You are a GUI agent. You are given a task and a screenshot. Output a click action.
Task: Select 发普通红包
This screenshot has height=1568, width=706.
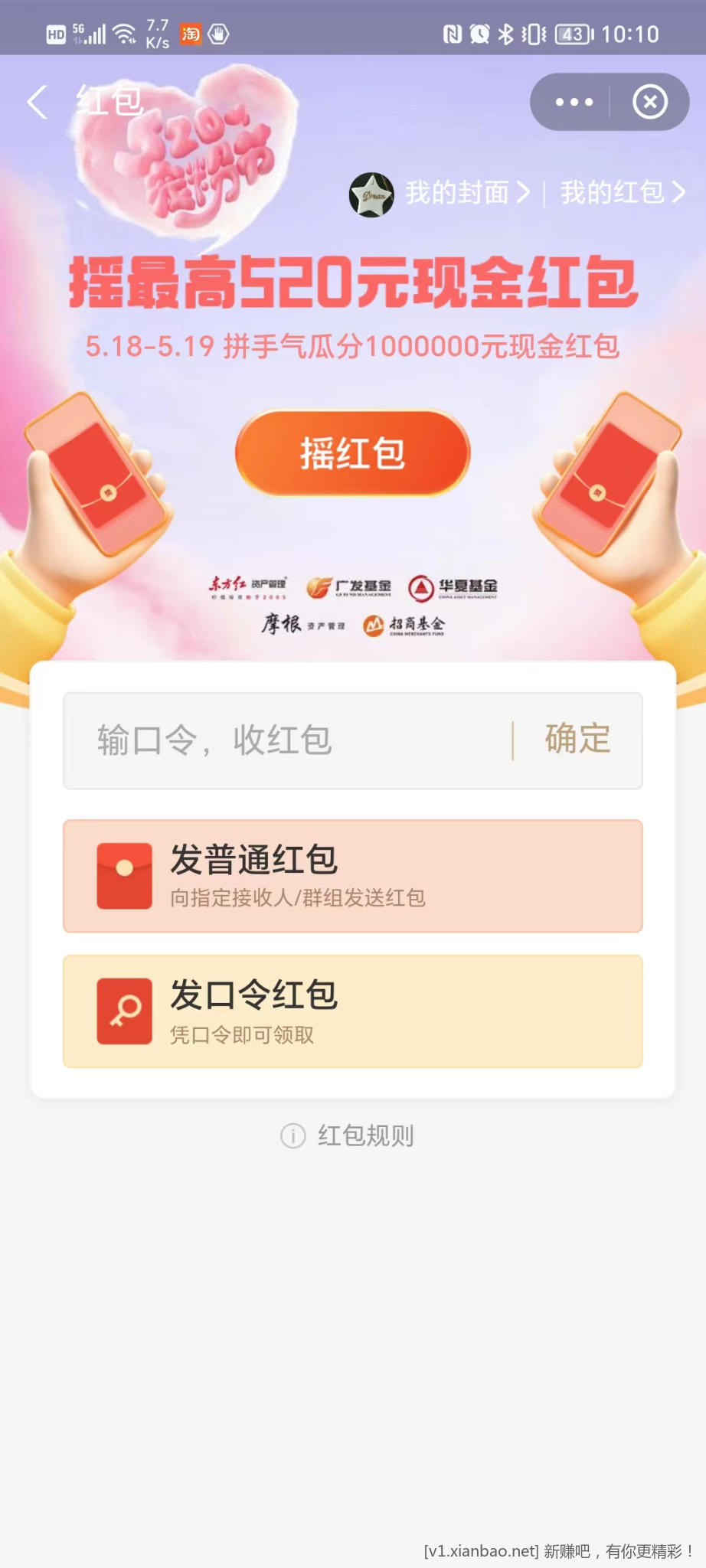tap(352, 876)
